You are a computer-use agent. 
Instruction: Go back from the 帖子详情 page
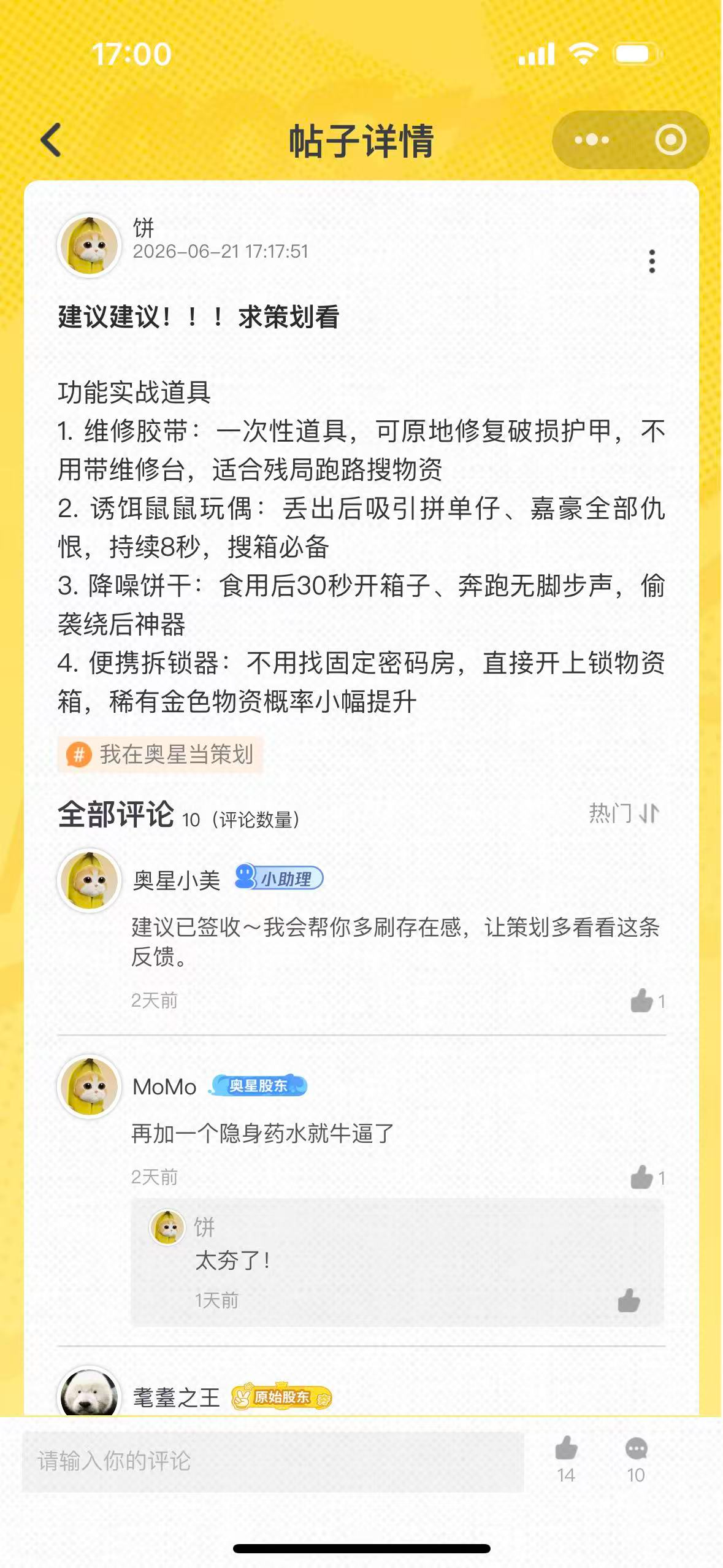tap(52, 140)
